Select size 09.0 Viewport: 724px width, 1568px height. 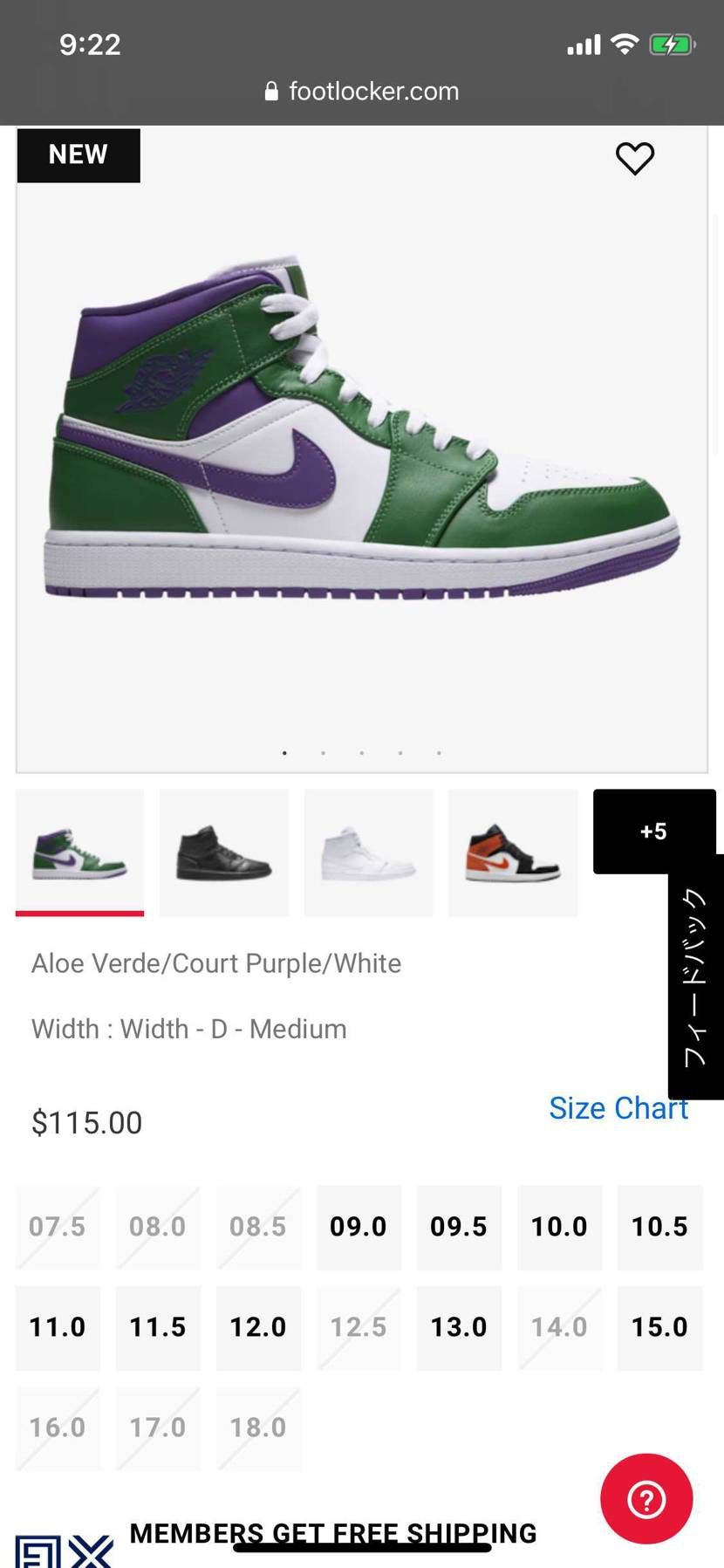tap(359, 1227)
